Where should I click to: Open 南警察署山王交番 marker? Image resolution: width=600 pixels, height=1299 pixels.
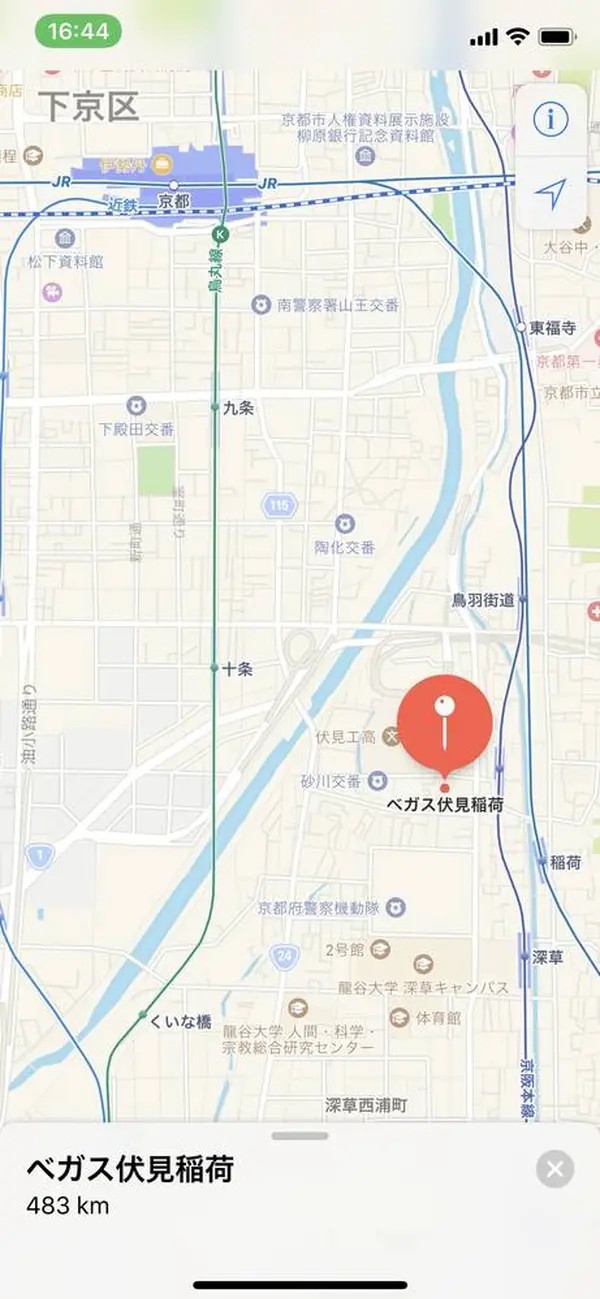(261, 303)
